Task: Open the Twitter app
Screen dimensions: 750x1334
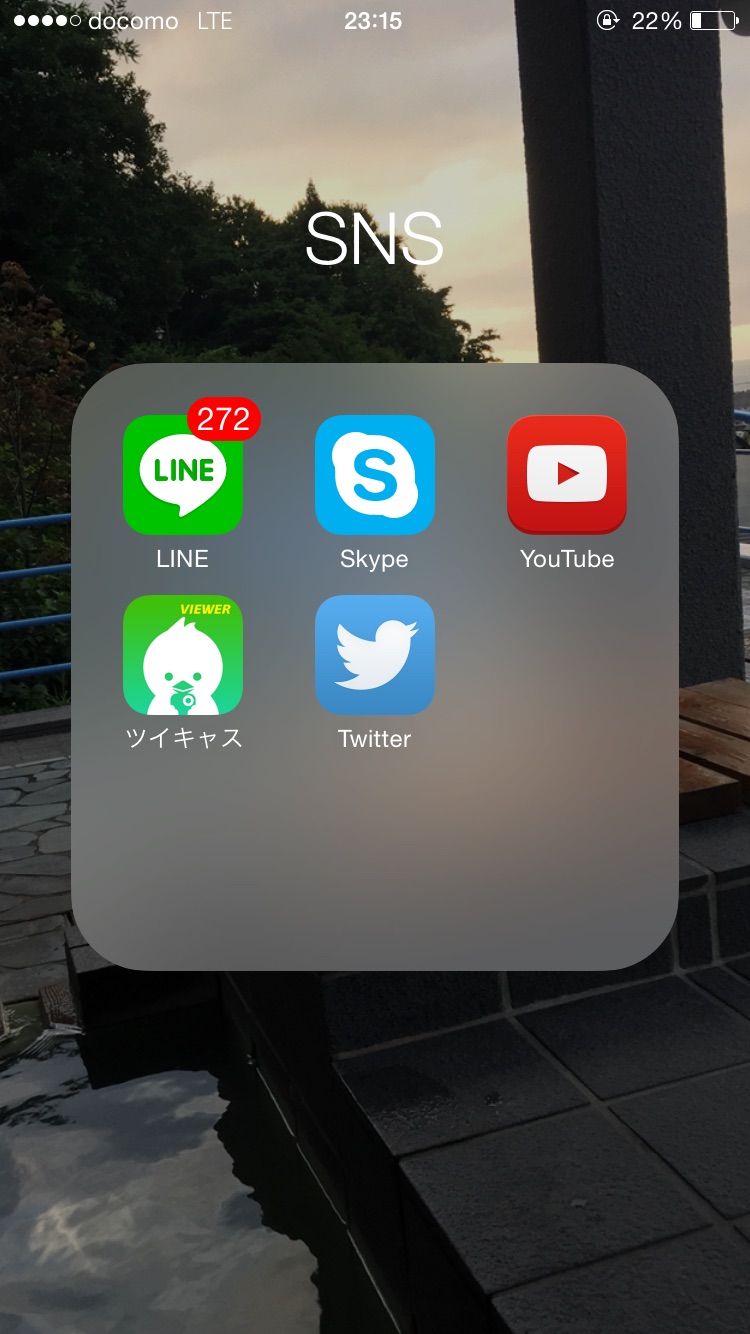Action: pyautogui.click(x=375, y=655)
